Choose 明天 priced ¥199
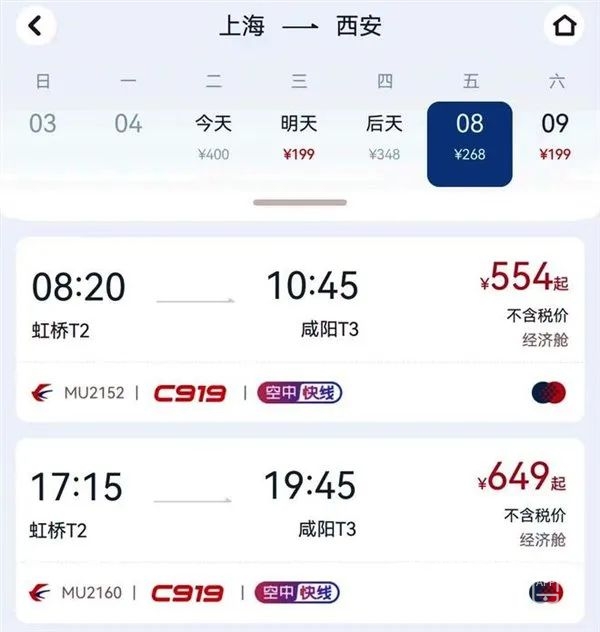 tap(299, 136)
